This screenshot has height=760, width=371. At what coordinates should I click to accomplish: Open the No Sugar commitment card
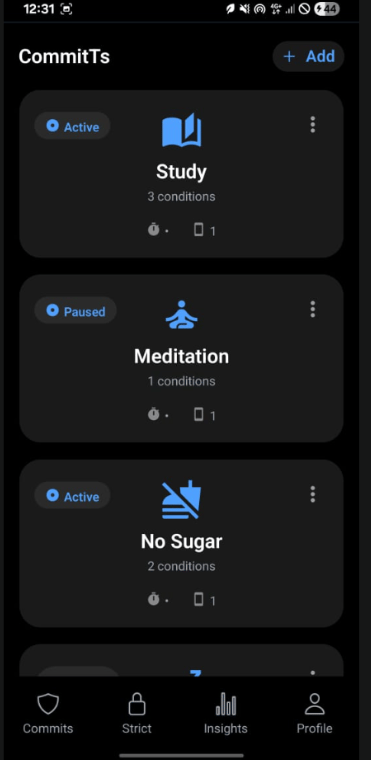pyautogui.click(x=181, y=543)
